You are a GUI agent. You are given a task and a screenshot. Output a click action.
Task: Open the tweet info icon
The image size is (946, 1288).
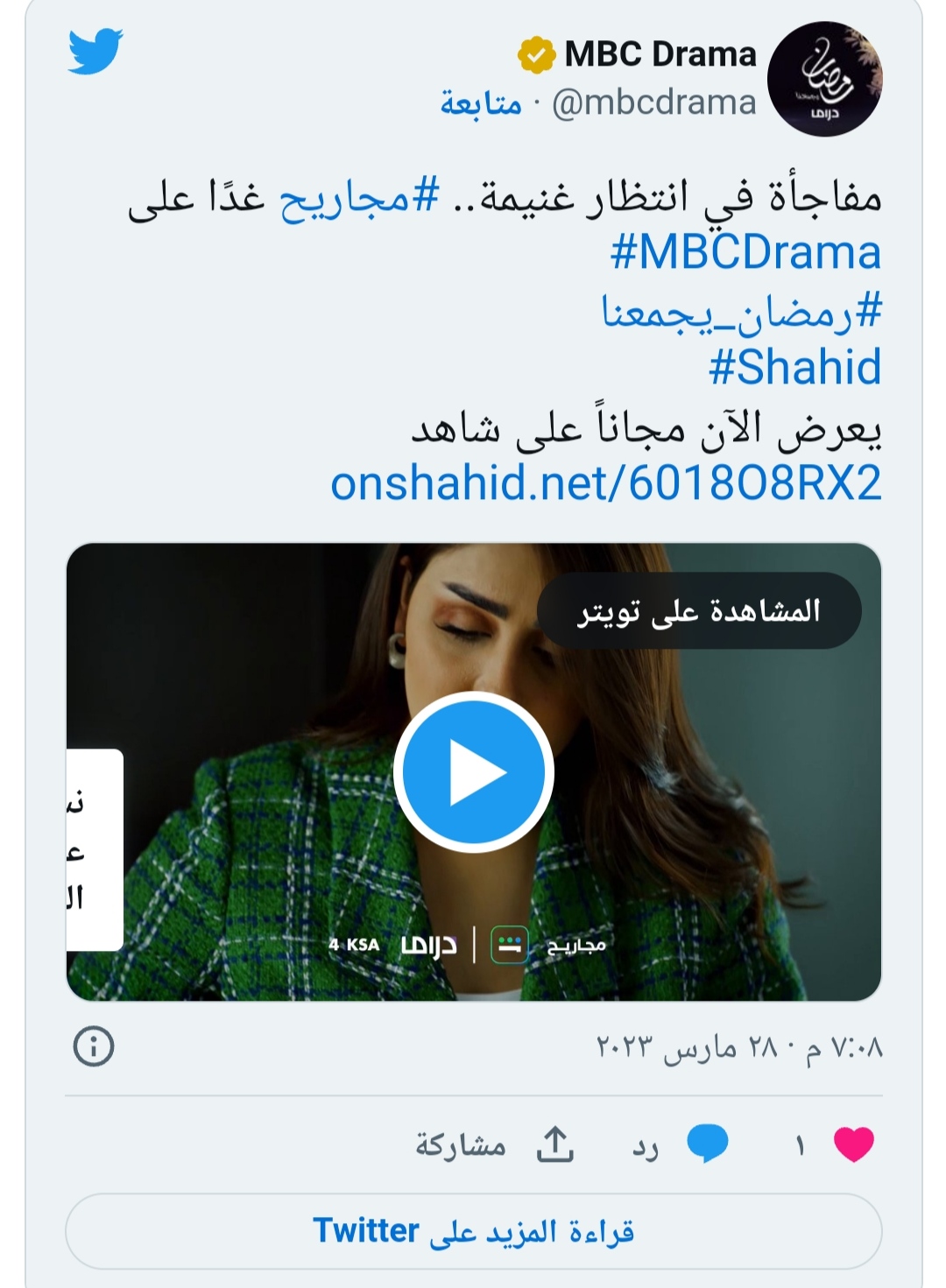pyautogui.click(x=94, y=1046)
